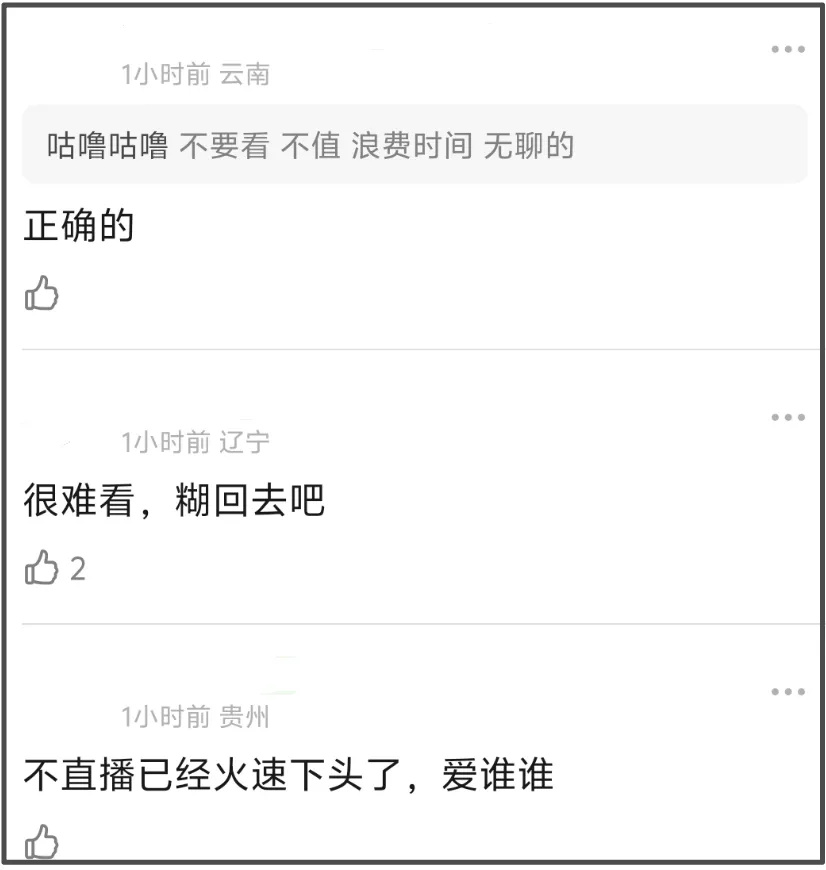Toggle like on the first comment
The height and width of the screenshot is (870, 826).
42,292
